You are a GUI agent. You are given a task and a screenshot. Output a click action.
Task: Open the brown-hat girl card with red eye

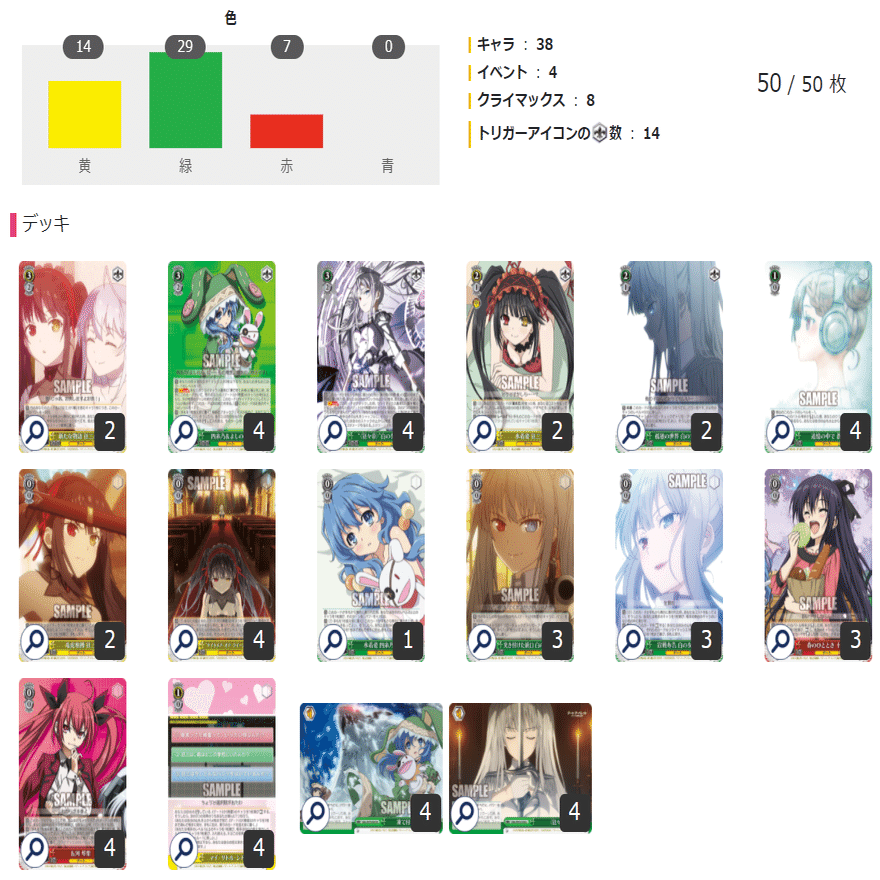pos(72,550)
